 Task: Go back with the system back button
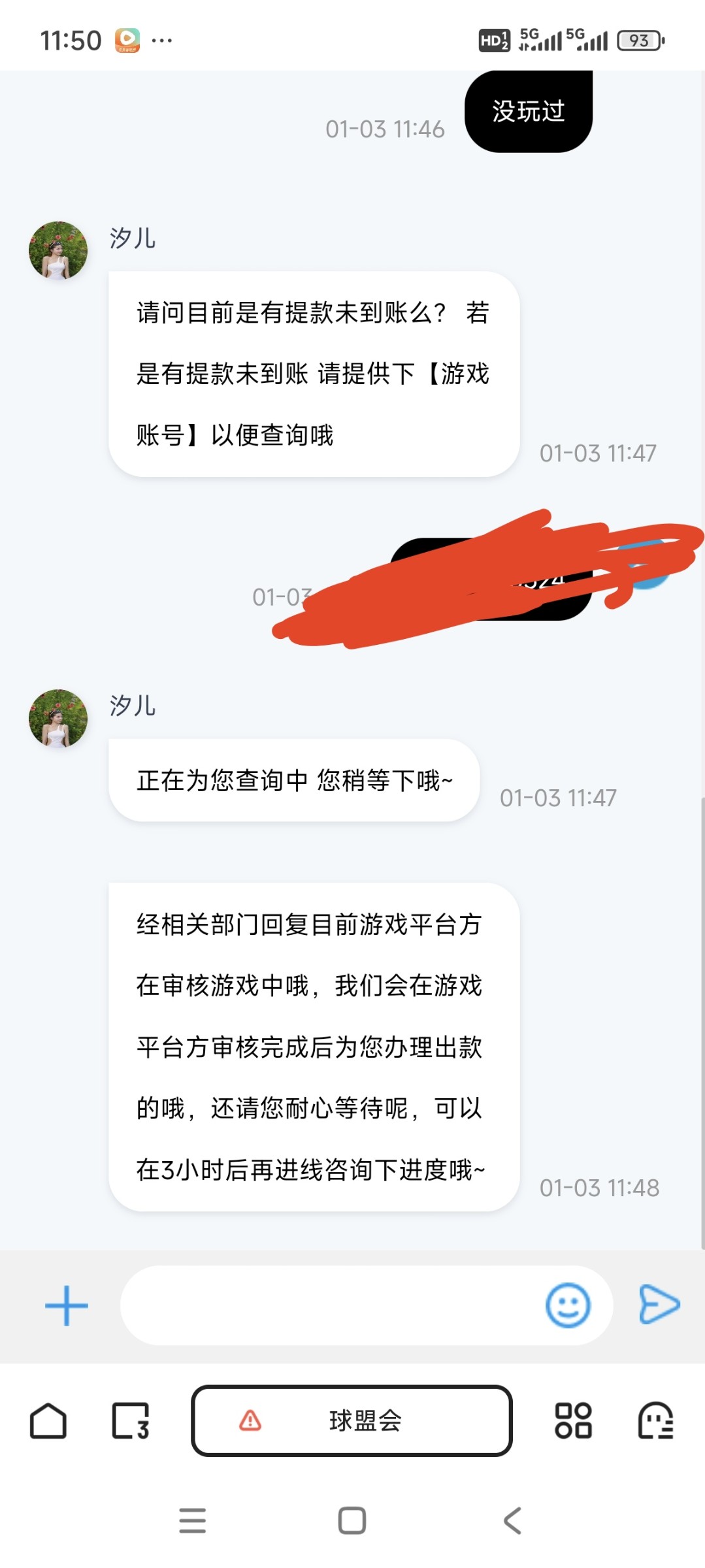pyautogui.click(x=513, y=1521)
